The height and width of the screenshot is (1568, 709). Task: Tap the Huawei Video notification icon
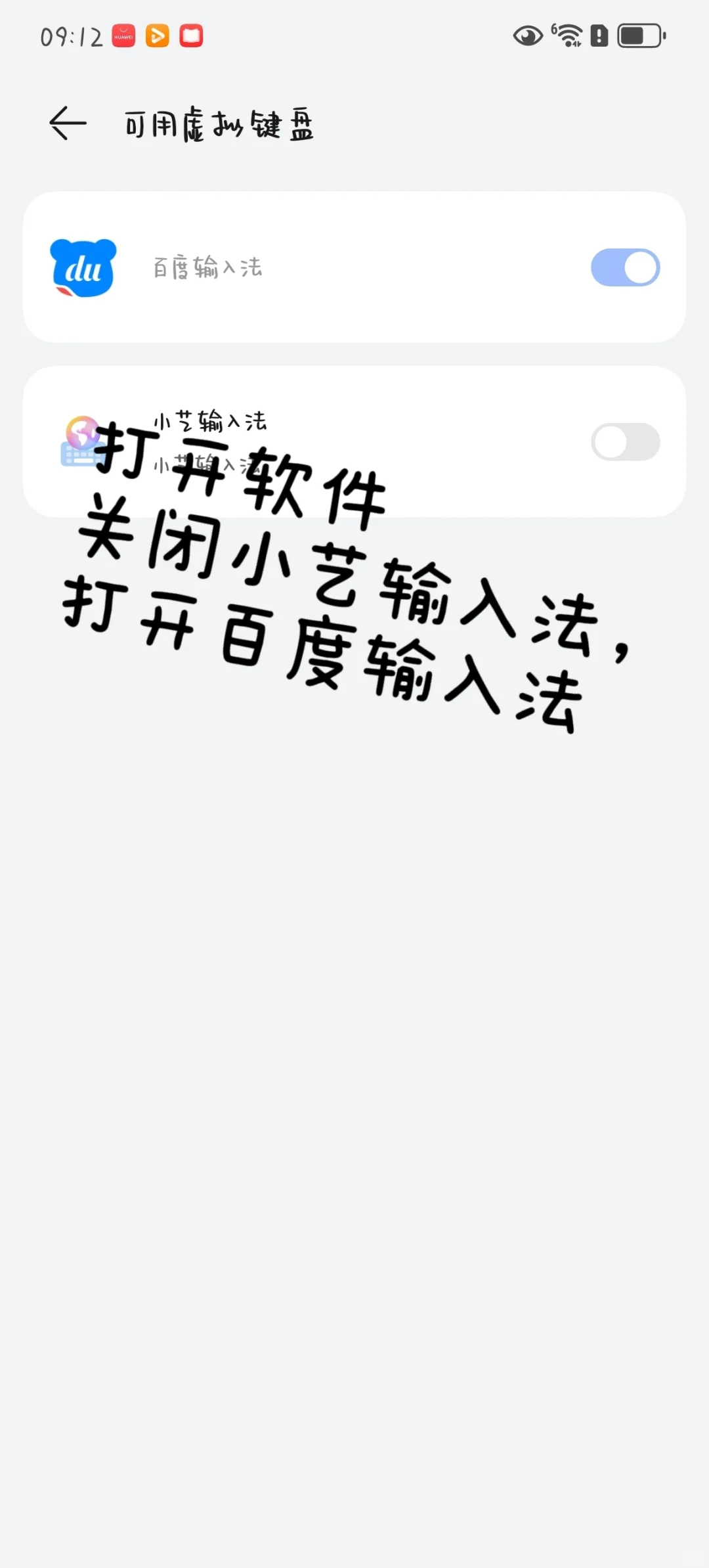click(156, 36)
